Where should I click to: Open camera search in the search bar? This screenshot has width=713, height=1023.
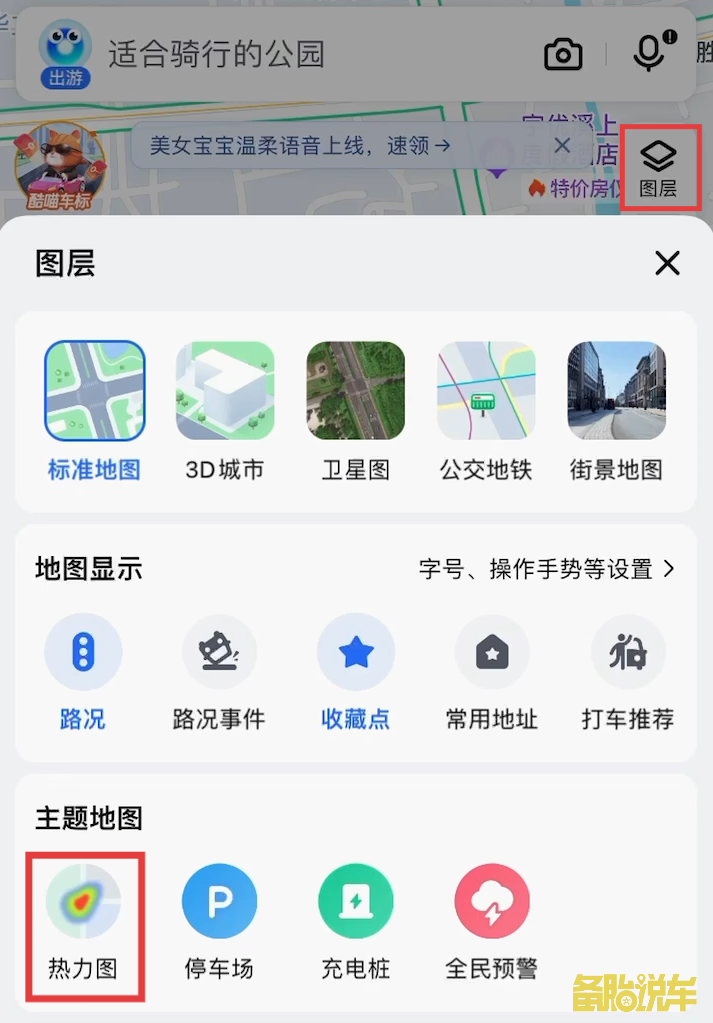coord(563,55)
